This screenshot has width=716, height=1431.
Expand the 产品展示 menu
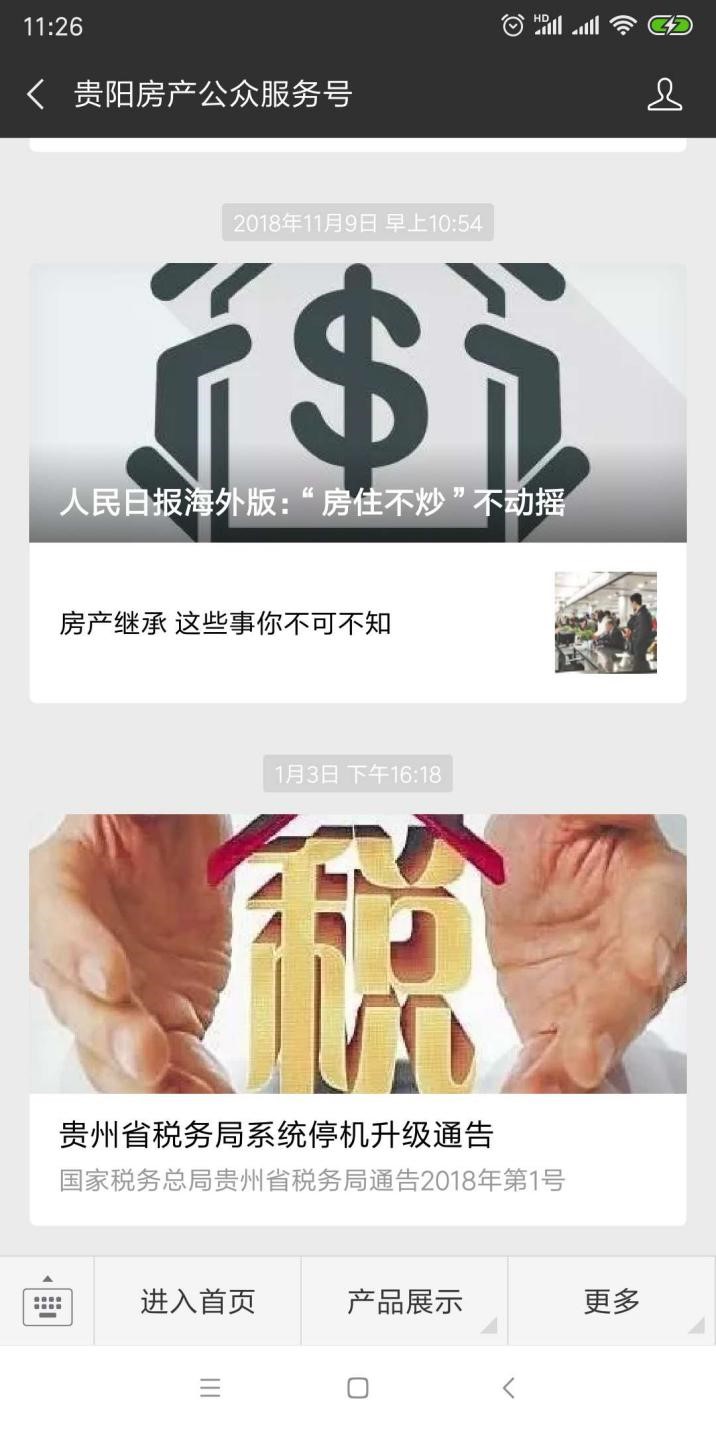click(405, 1301)
